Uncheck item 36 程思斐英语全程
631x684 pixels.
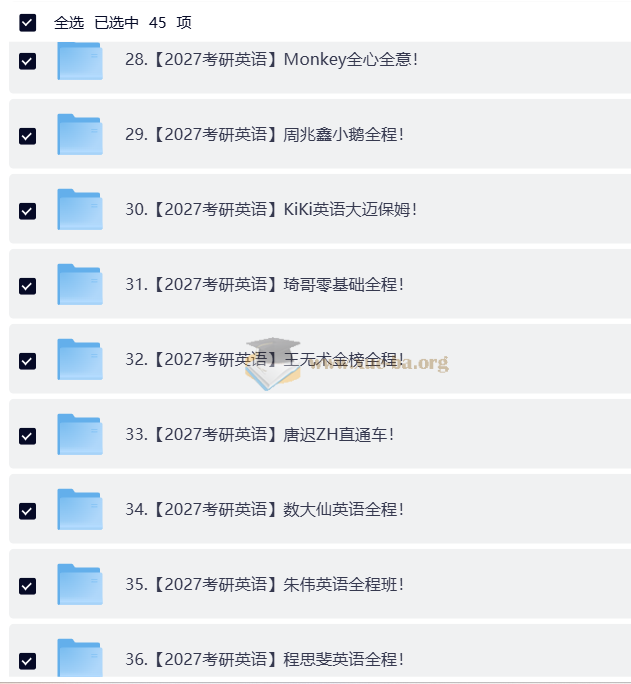[27, 661]
